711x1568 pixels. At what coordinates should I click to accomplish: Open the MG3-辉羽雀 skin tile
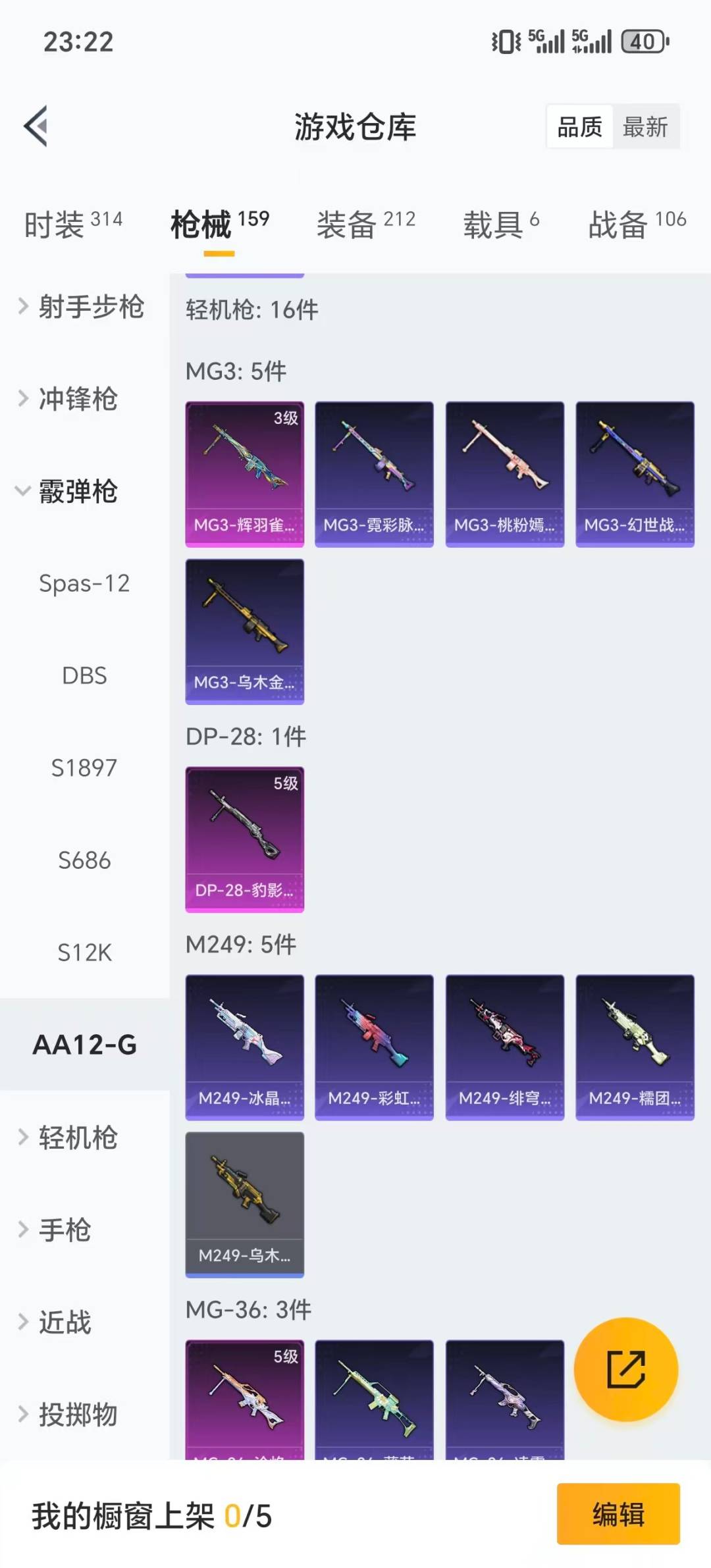click(x=244, y=474)
